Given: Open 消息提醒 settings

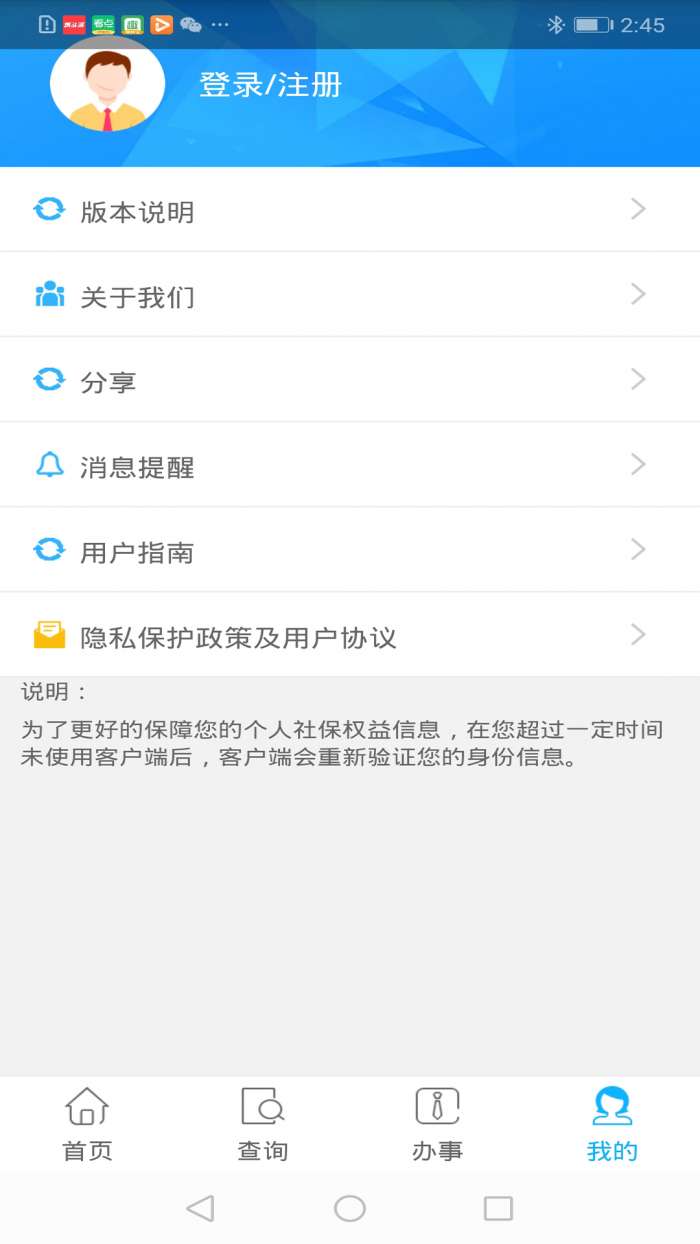Looking at the screenshot, I should pos(350,466).
